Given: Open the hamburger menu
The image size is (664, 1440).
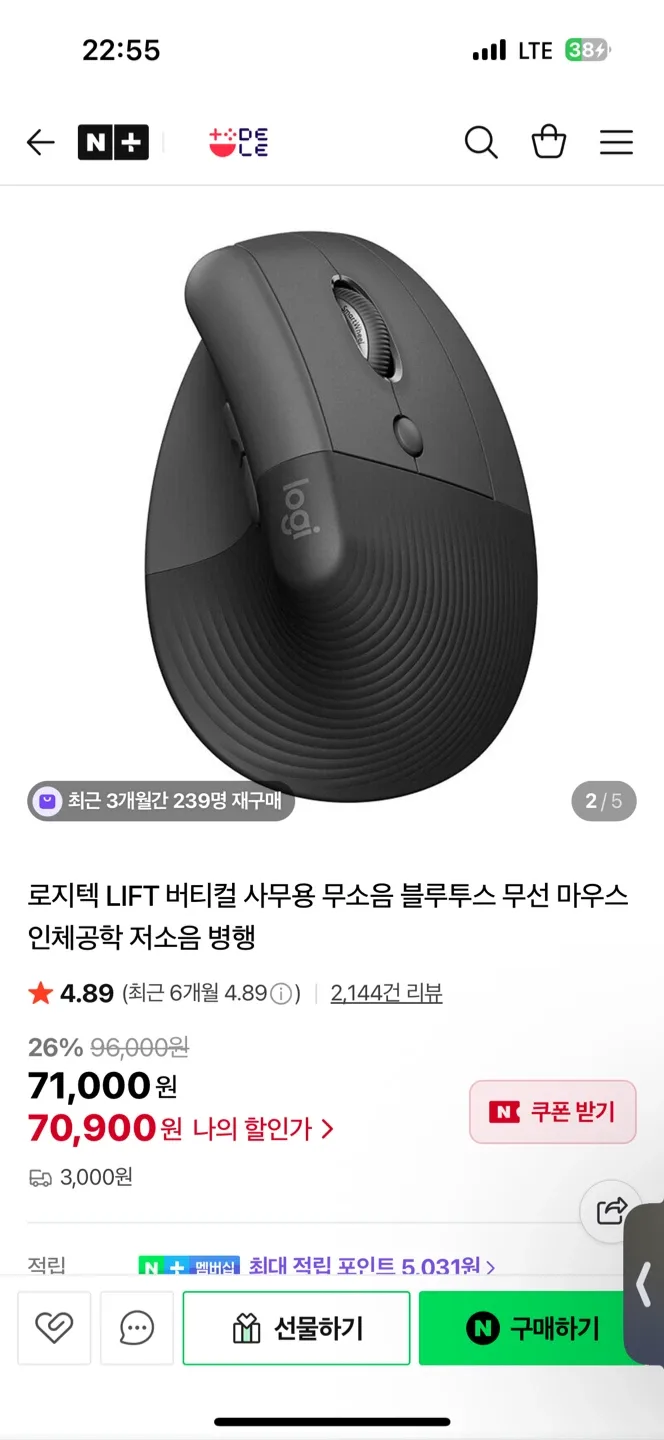Looking at the screenshot, I should (616, 143).
